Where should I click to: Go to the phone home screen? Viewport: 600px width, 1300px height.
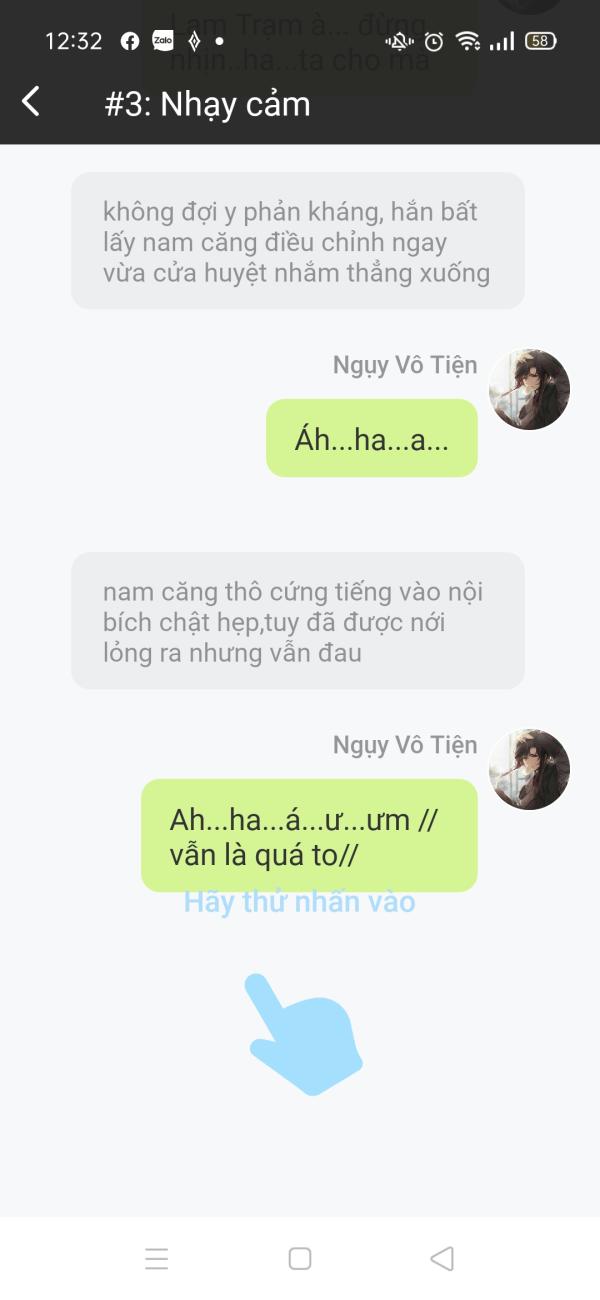click(x=300, y=1258)
